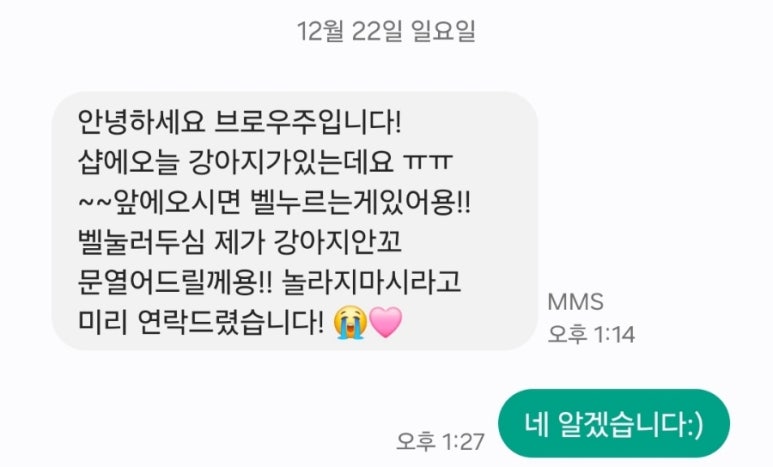The height and width of the screenshot is (467, 773).
Task: Open the MMS message from 브로우주
Action: 294,222
